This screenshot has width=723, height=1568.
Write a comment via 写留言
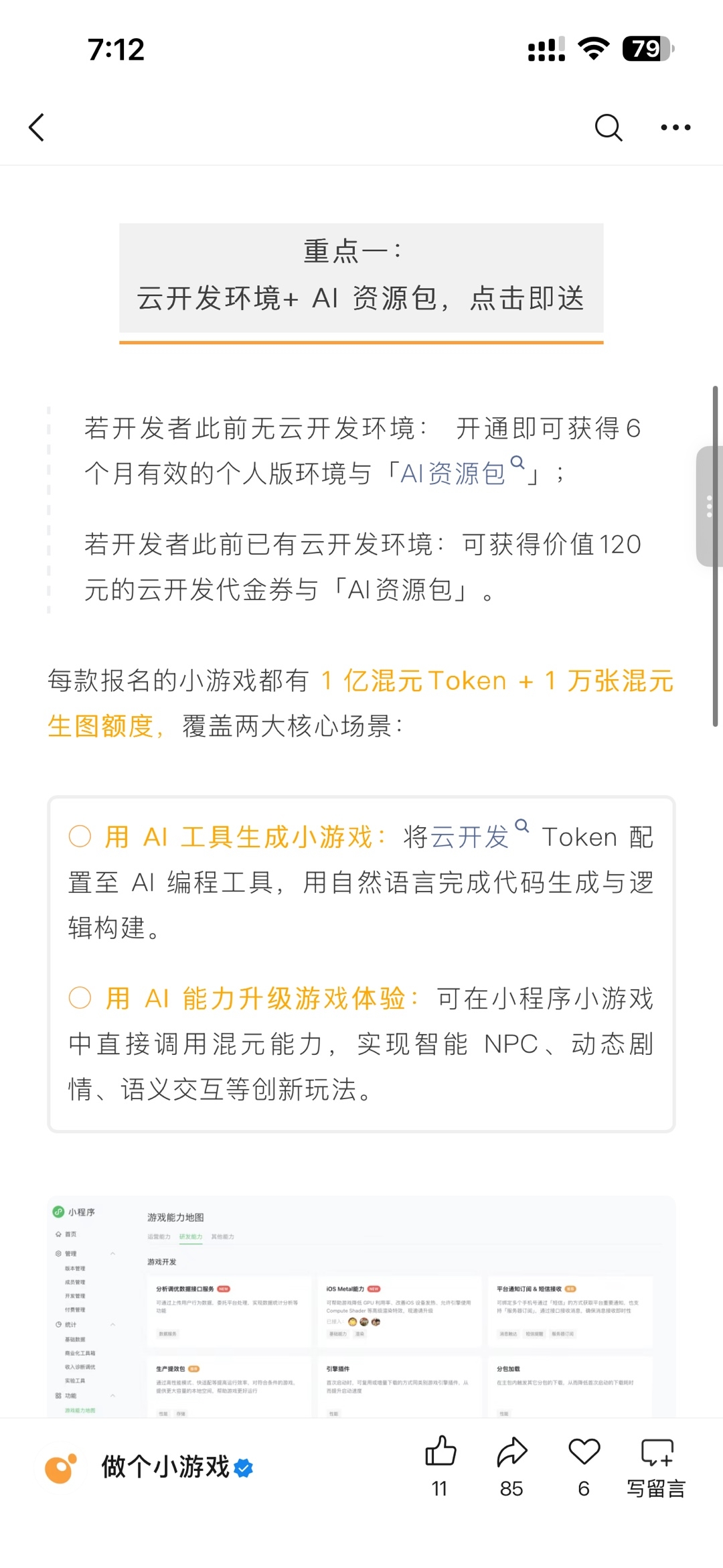657,1466
